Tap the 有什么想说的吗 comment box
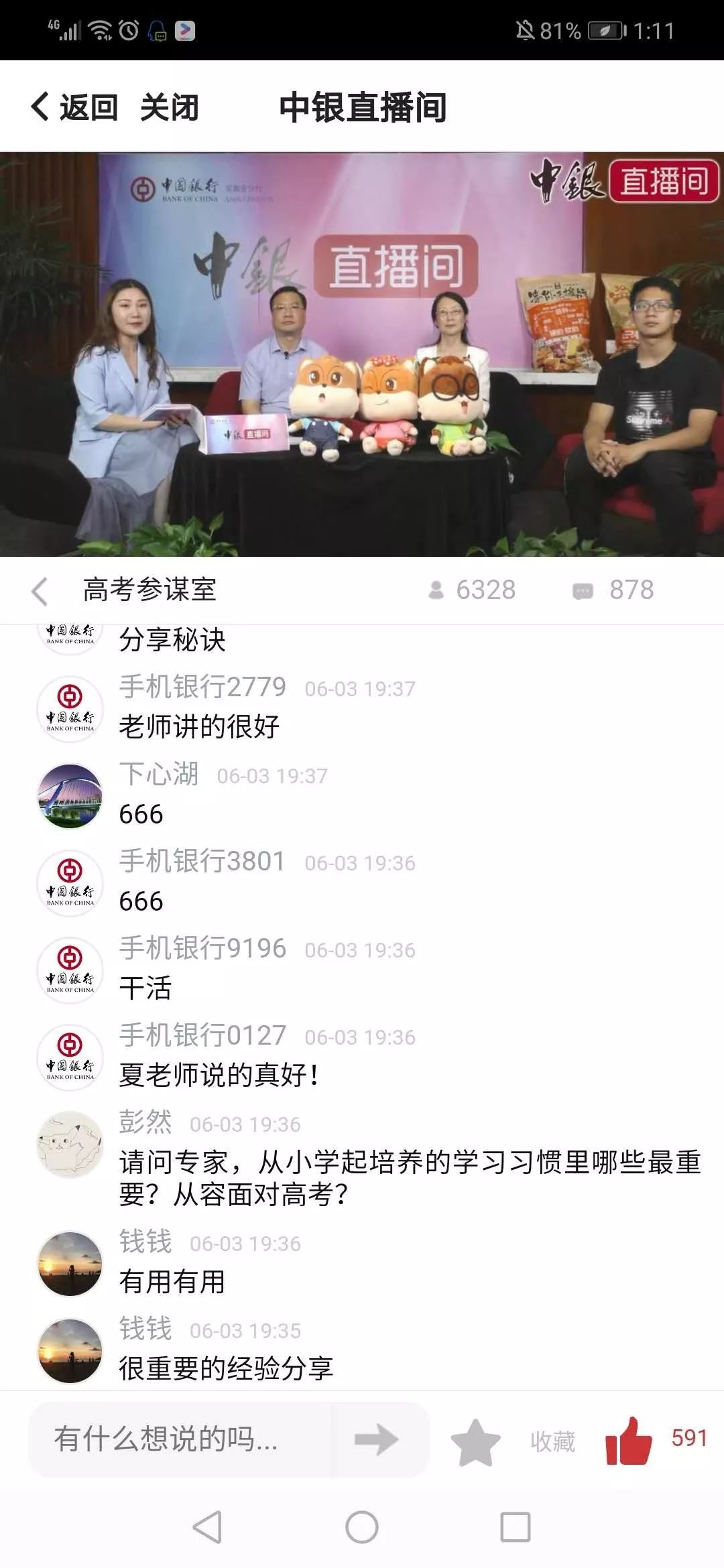 181,1439
